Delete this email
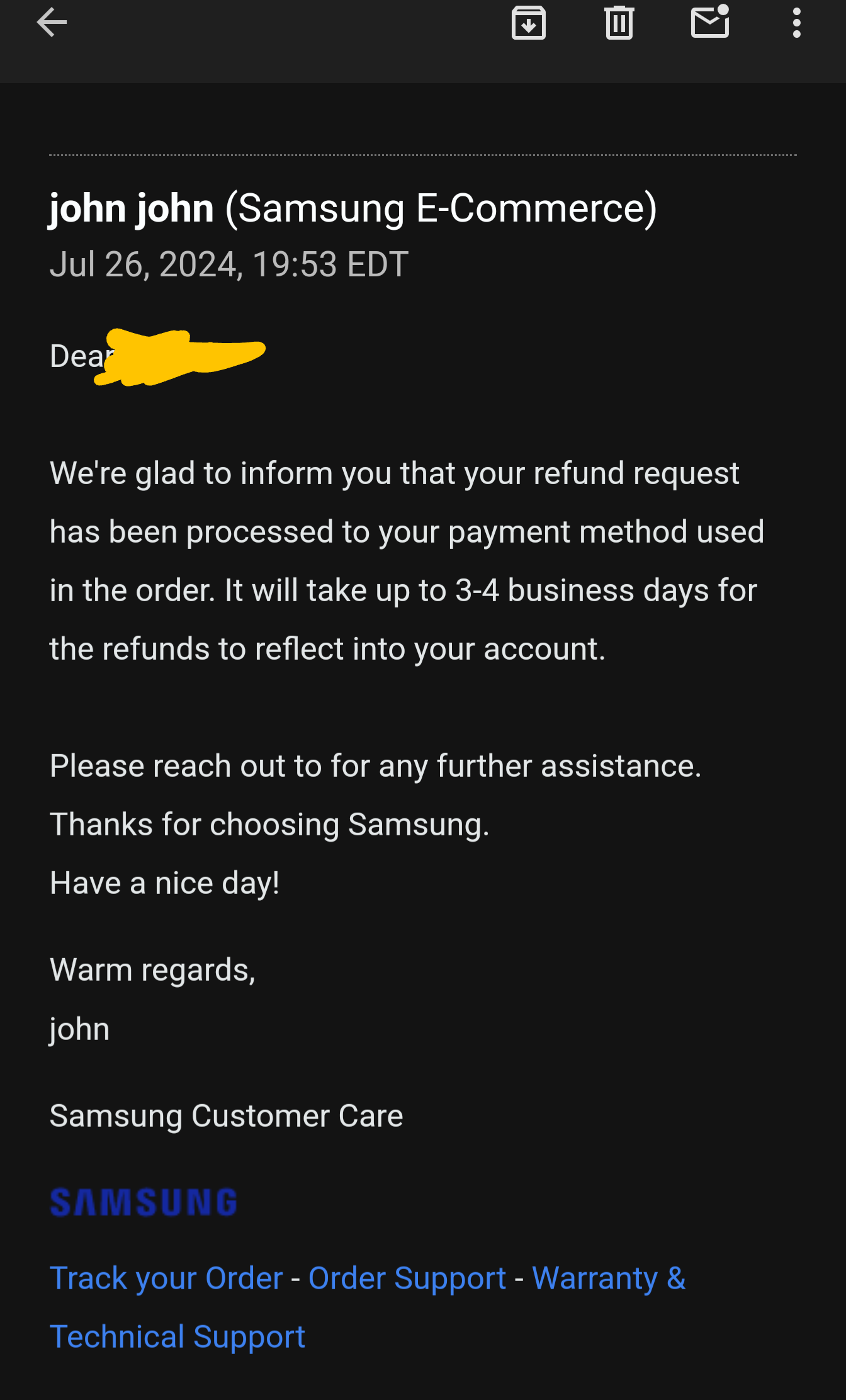This screenshot has width=846, height=1400. coord(619,23)
